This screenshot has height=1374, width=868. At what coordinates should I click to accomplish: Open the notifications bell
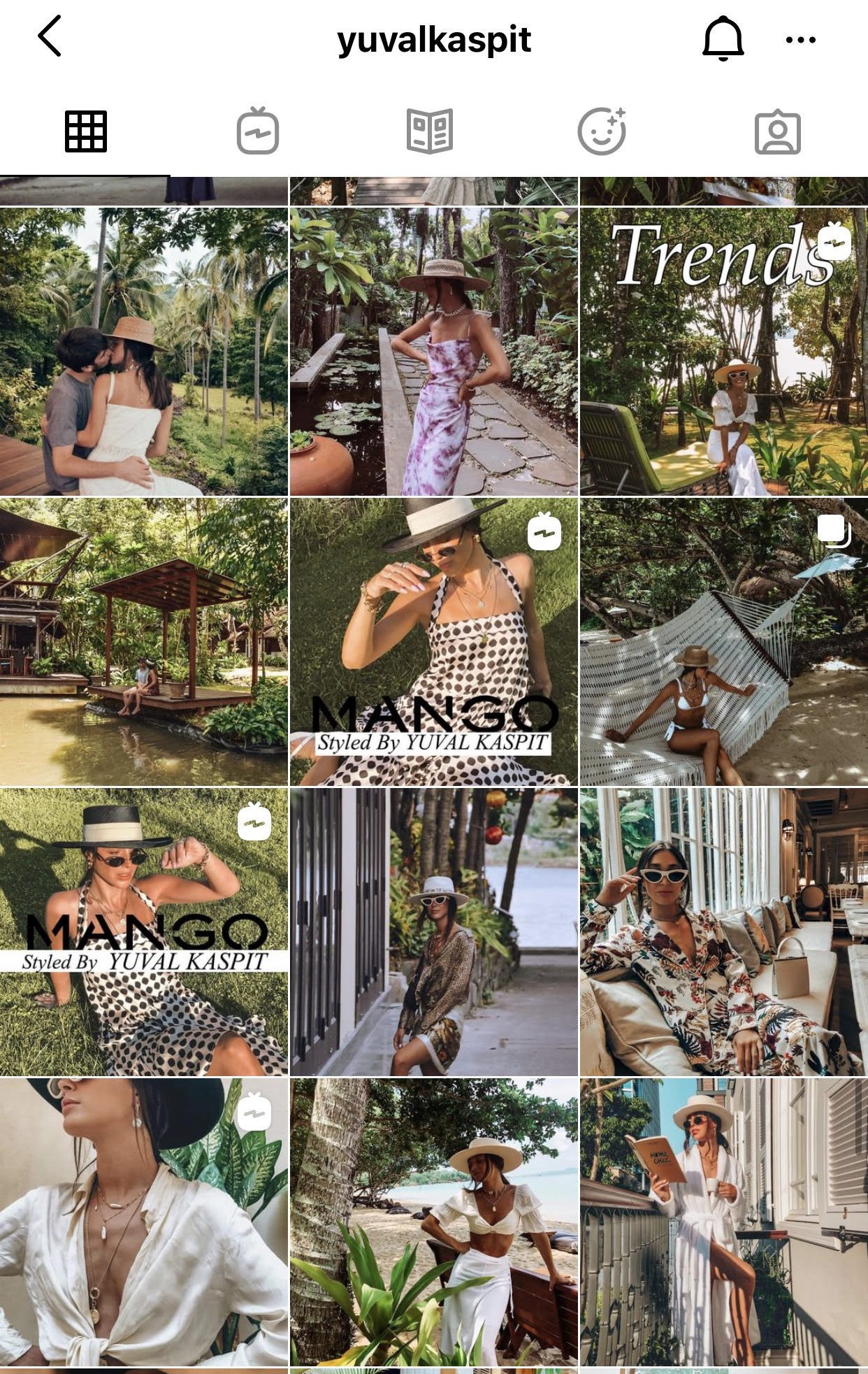(x=723, y=39)
